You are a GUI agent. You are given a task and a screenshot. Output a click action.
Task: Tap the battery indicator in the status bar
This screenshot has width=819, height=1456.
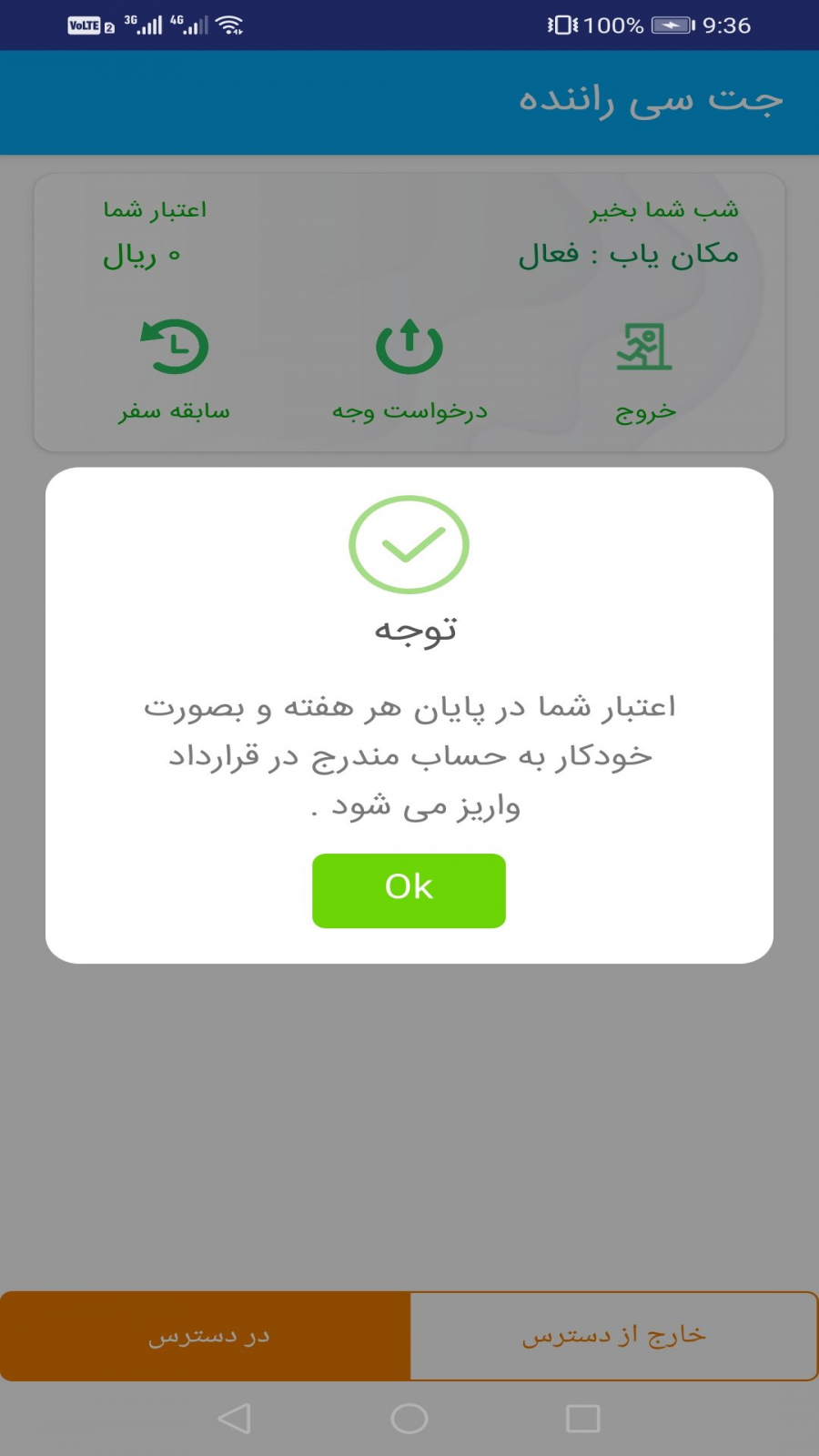[x=671, y=25]
